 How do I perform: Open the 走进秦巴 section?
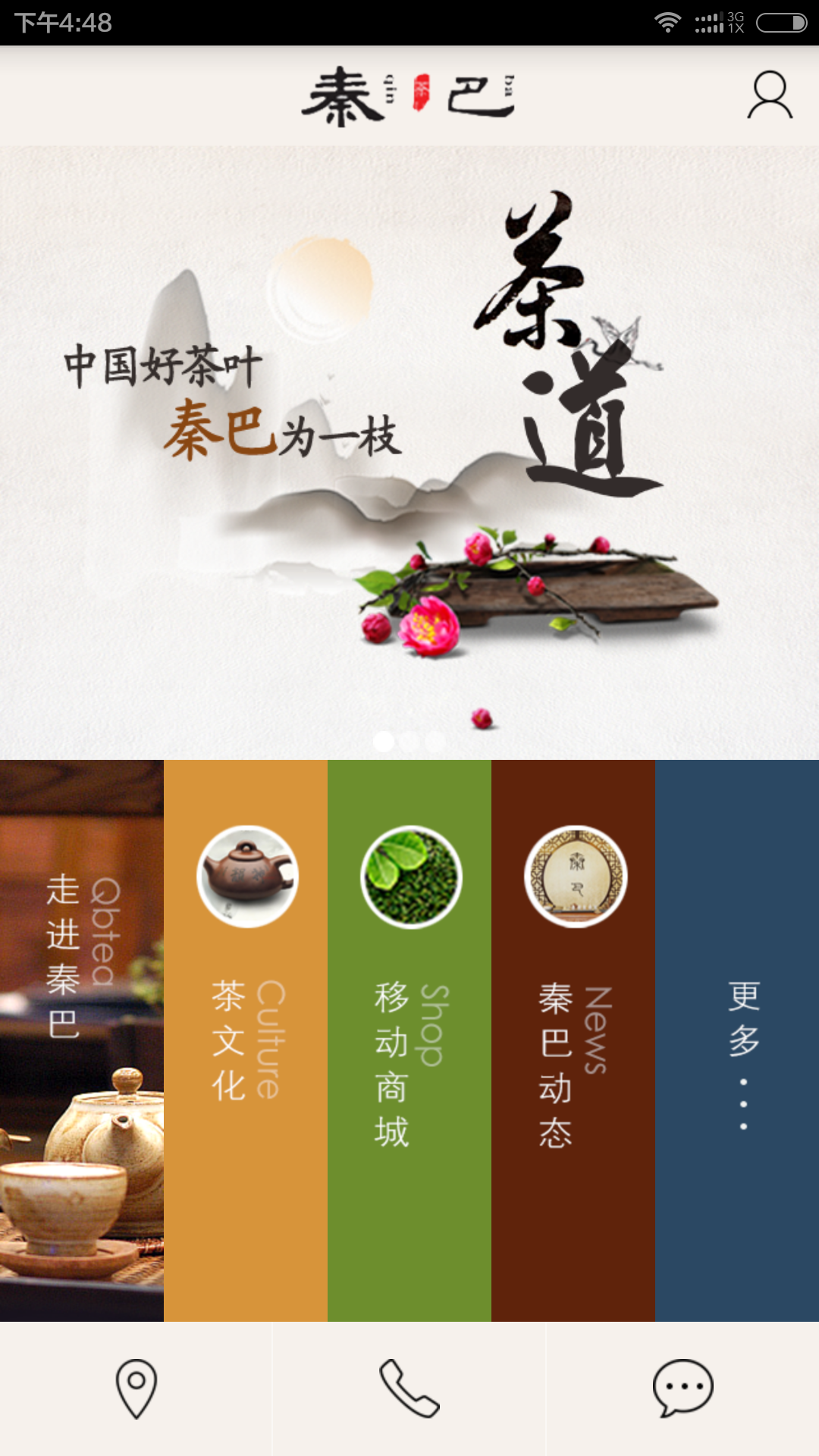tap(82, 1040)
